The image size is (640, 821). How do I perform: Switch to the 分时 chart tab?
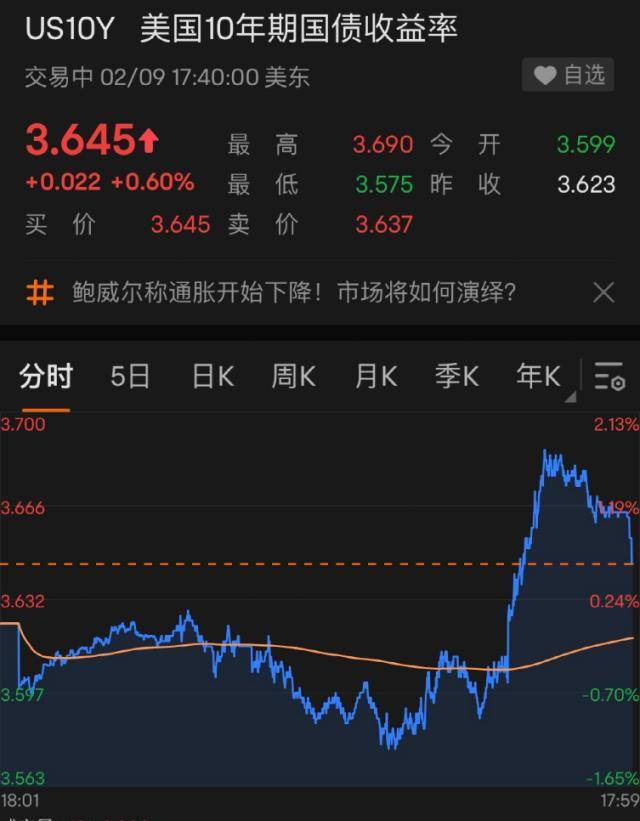46,376
